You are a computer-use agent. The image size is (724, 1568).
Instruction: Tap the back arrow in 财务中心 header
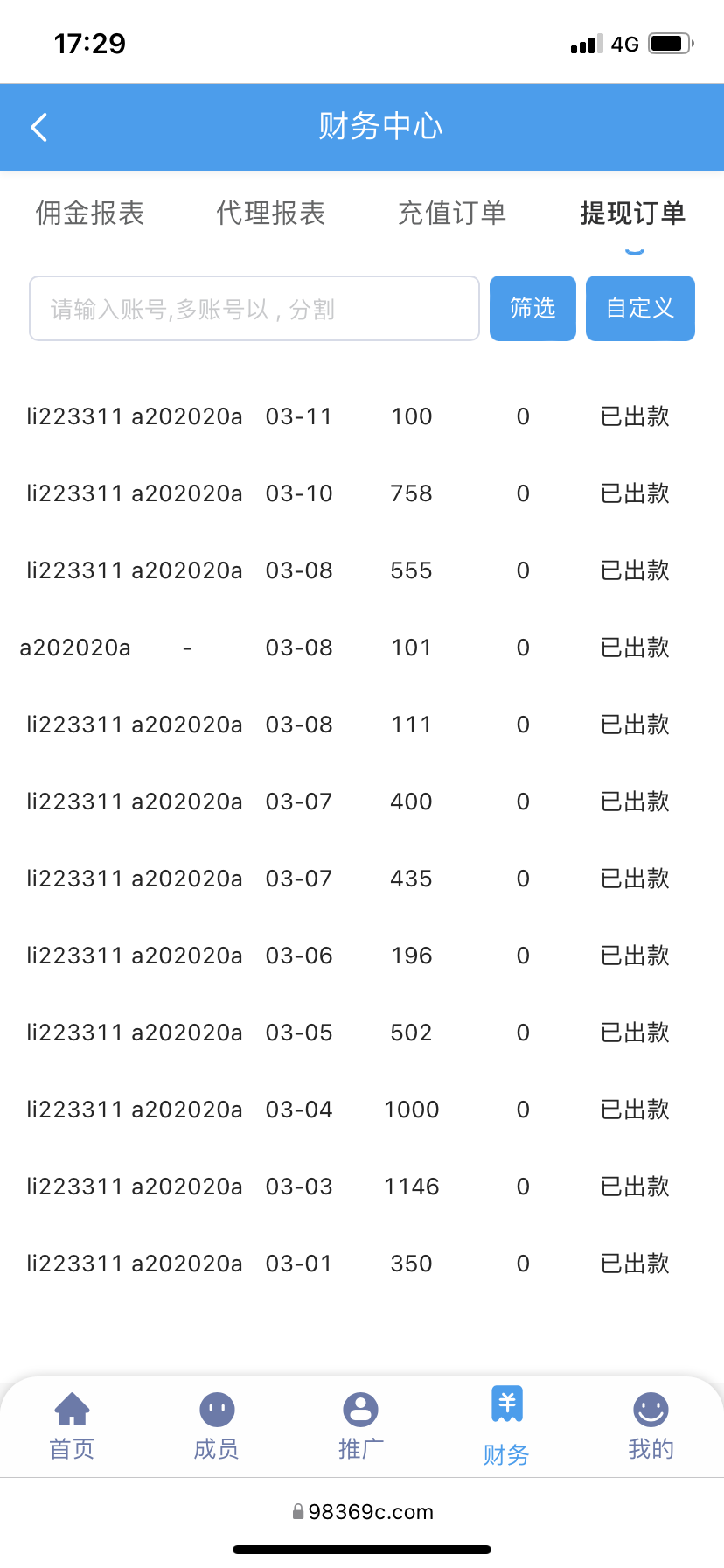point(38,127)
